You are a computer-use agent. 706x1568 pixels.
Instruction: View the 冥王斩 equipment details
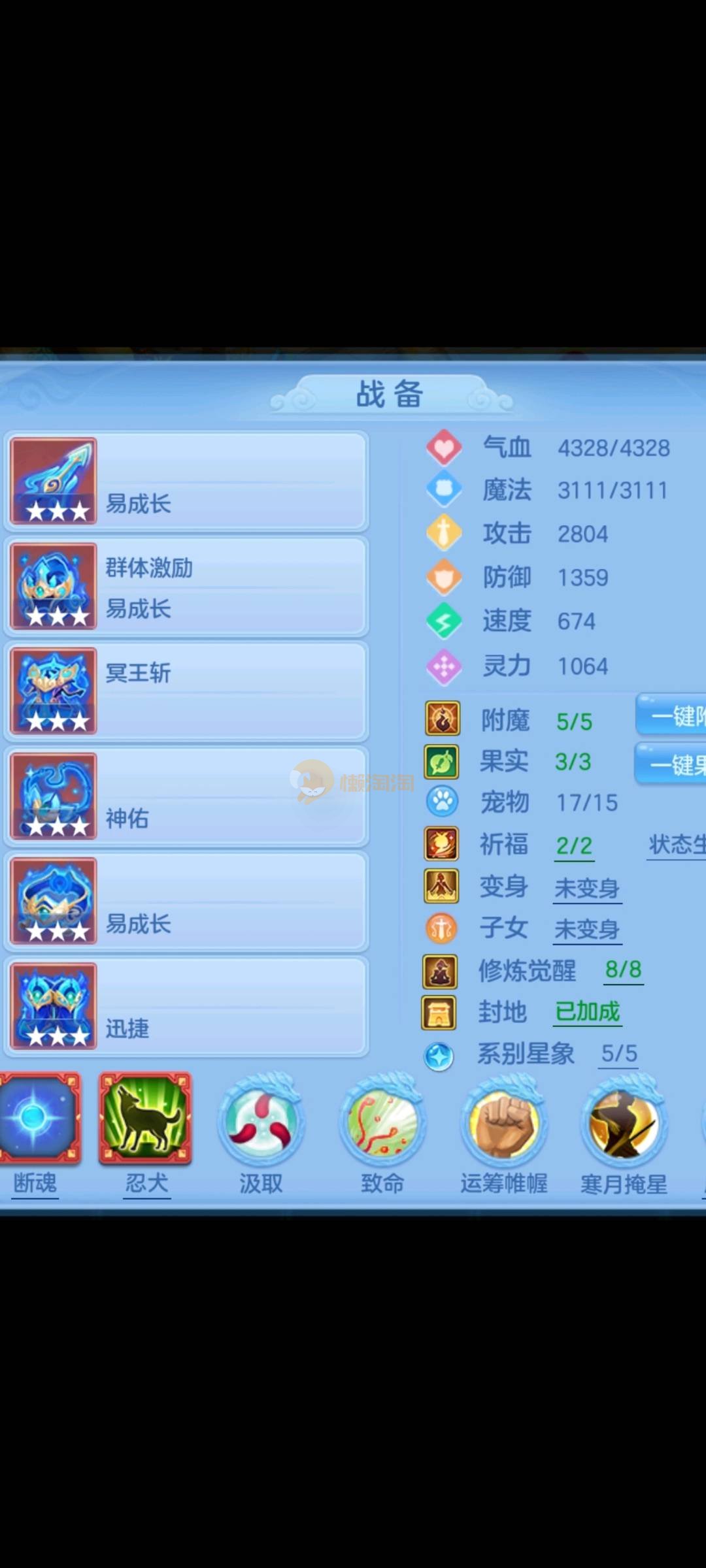click(x=186, y=691)
